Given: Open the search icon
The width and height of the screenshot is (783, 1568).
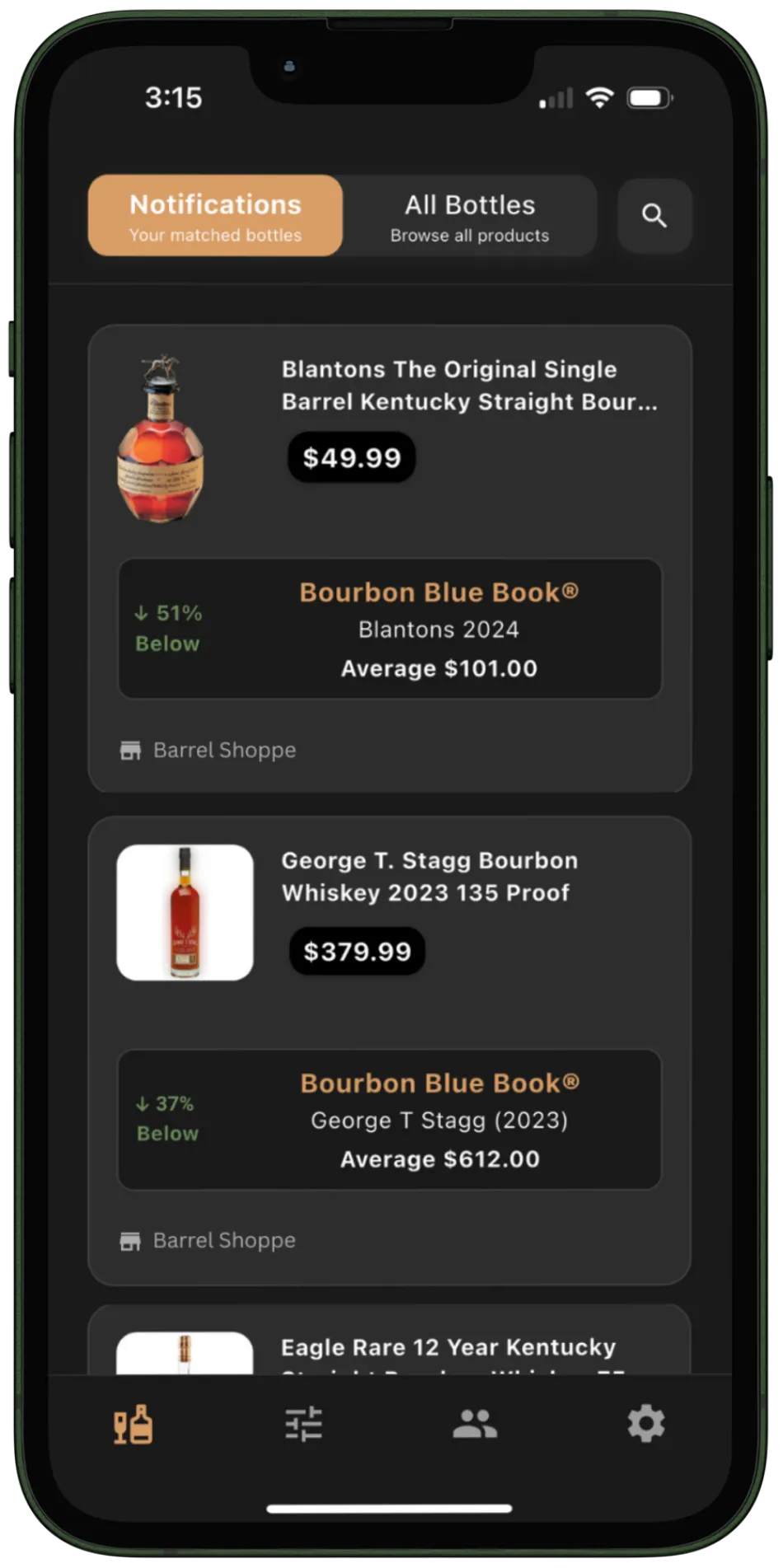Looking at the screenshot, I should pyautogui.click(x=654, y=216).
